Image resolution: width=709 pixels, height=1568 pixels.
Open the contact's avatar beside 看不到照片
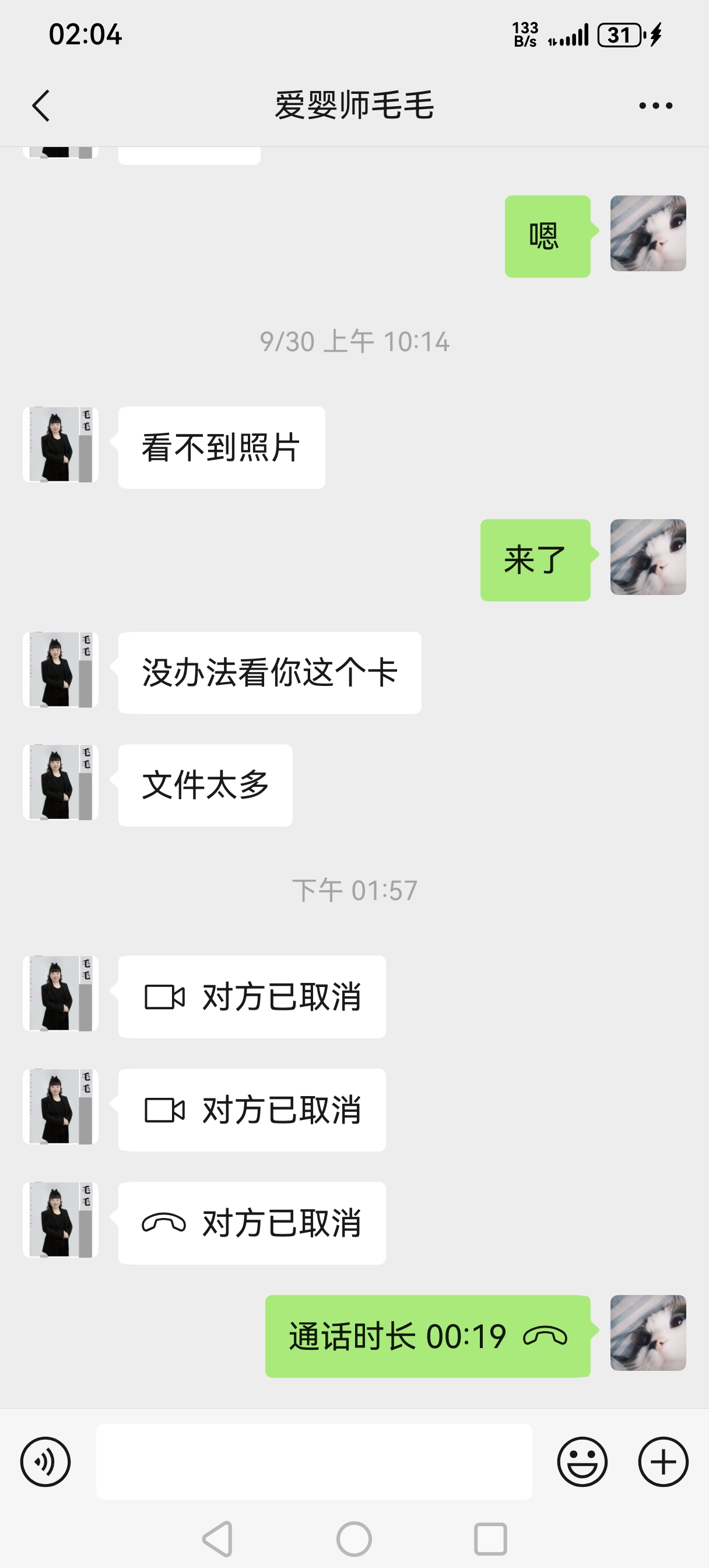point(60,444)
